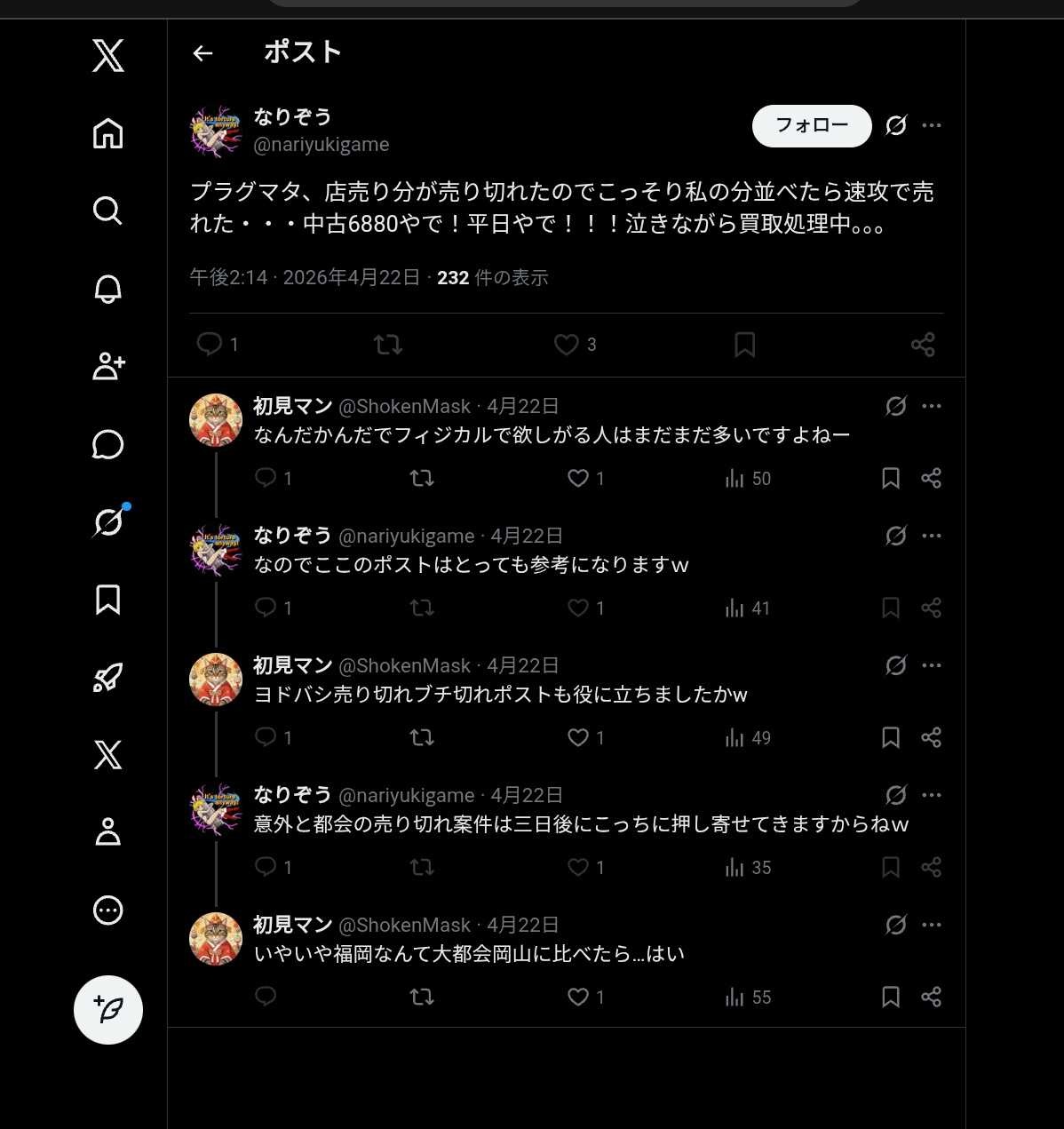Reply to the main post by なりぞう
The height and width of the screenshot is (1129, 1064).
coord(210,345)
